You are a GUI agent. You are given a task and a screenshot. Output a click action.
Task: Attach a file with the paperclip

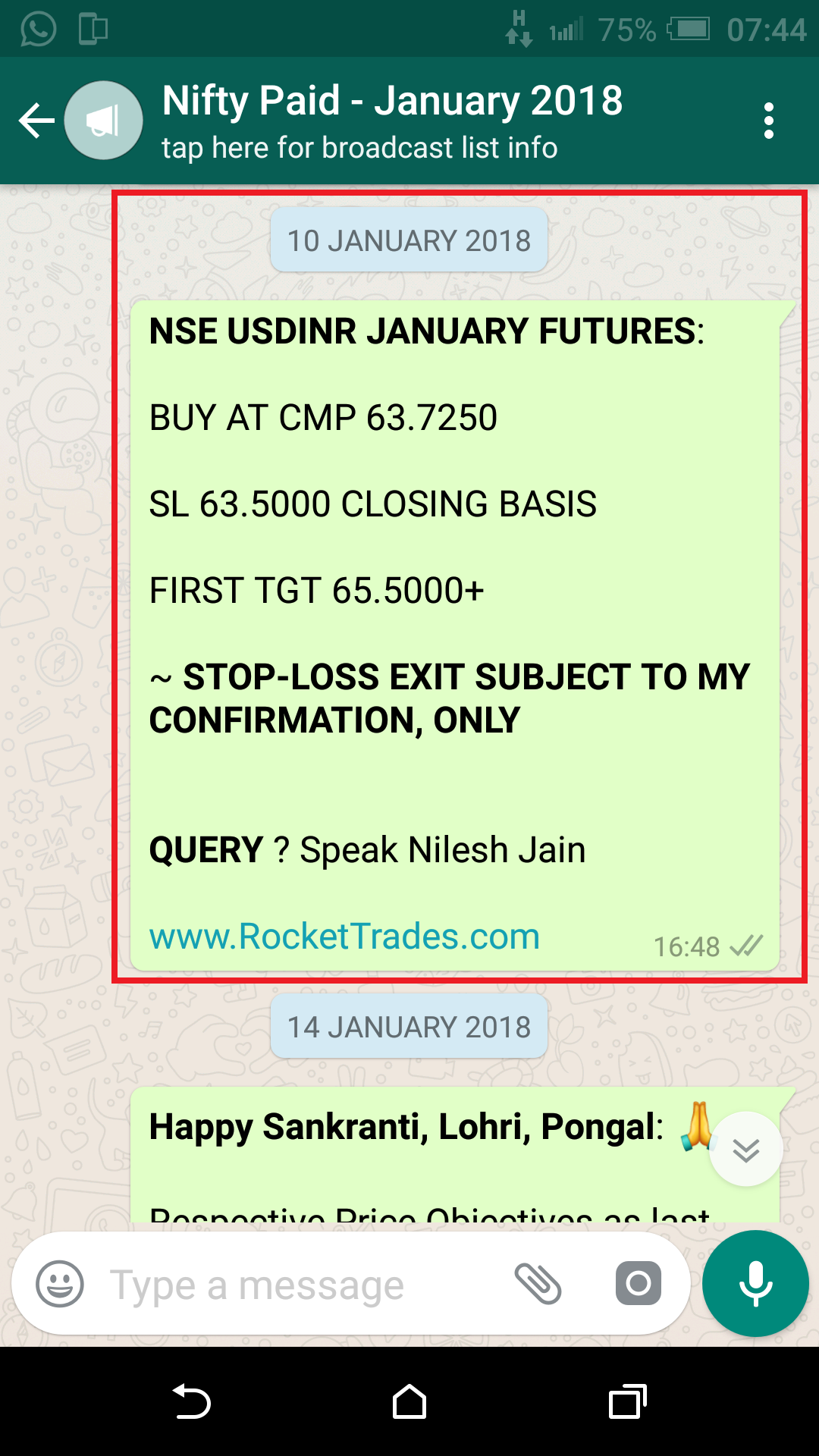point(538,1284)
